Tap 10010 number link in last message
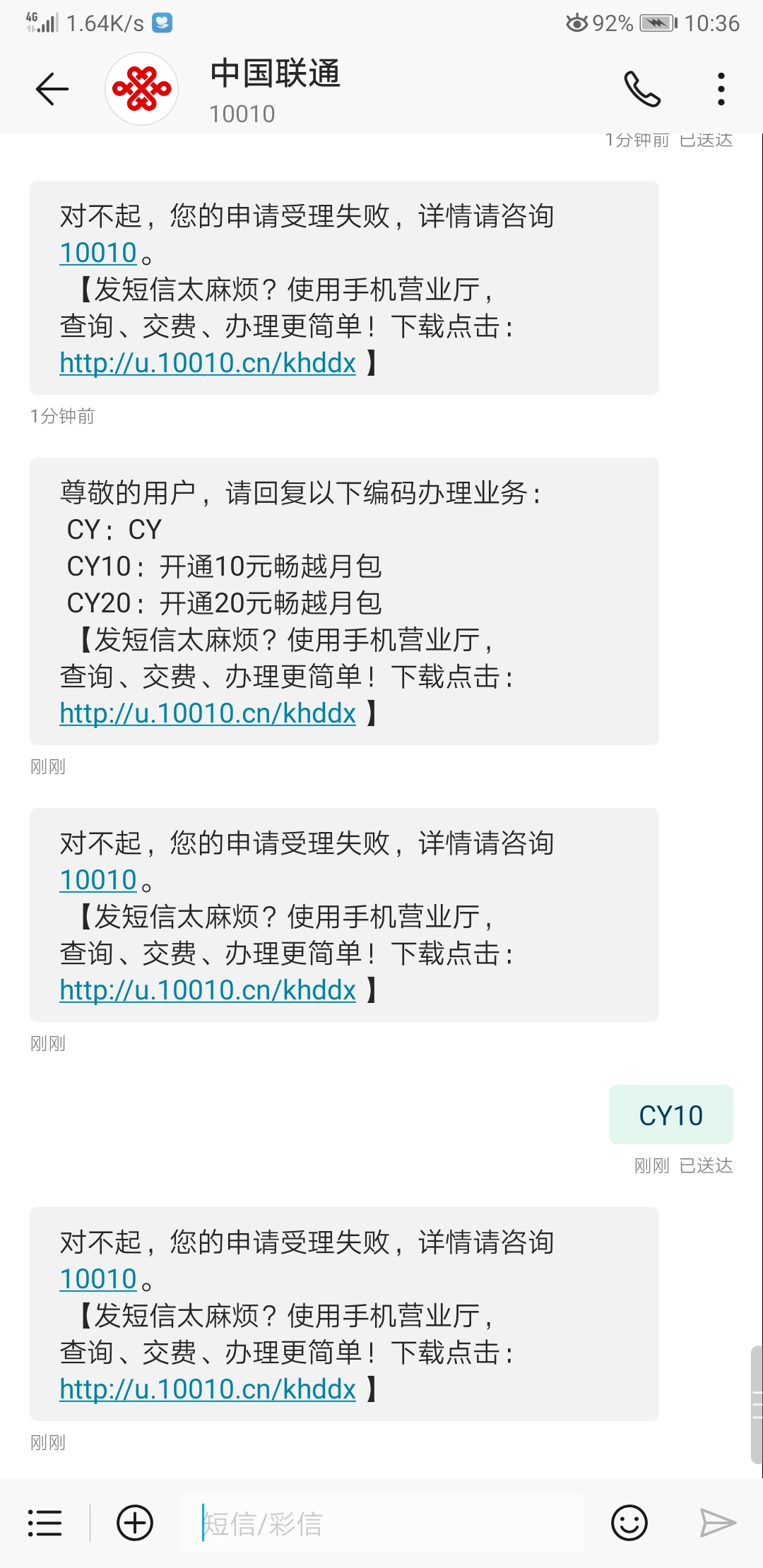 coord(98,1279)
